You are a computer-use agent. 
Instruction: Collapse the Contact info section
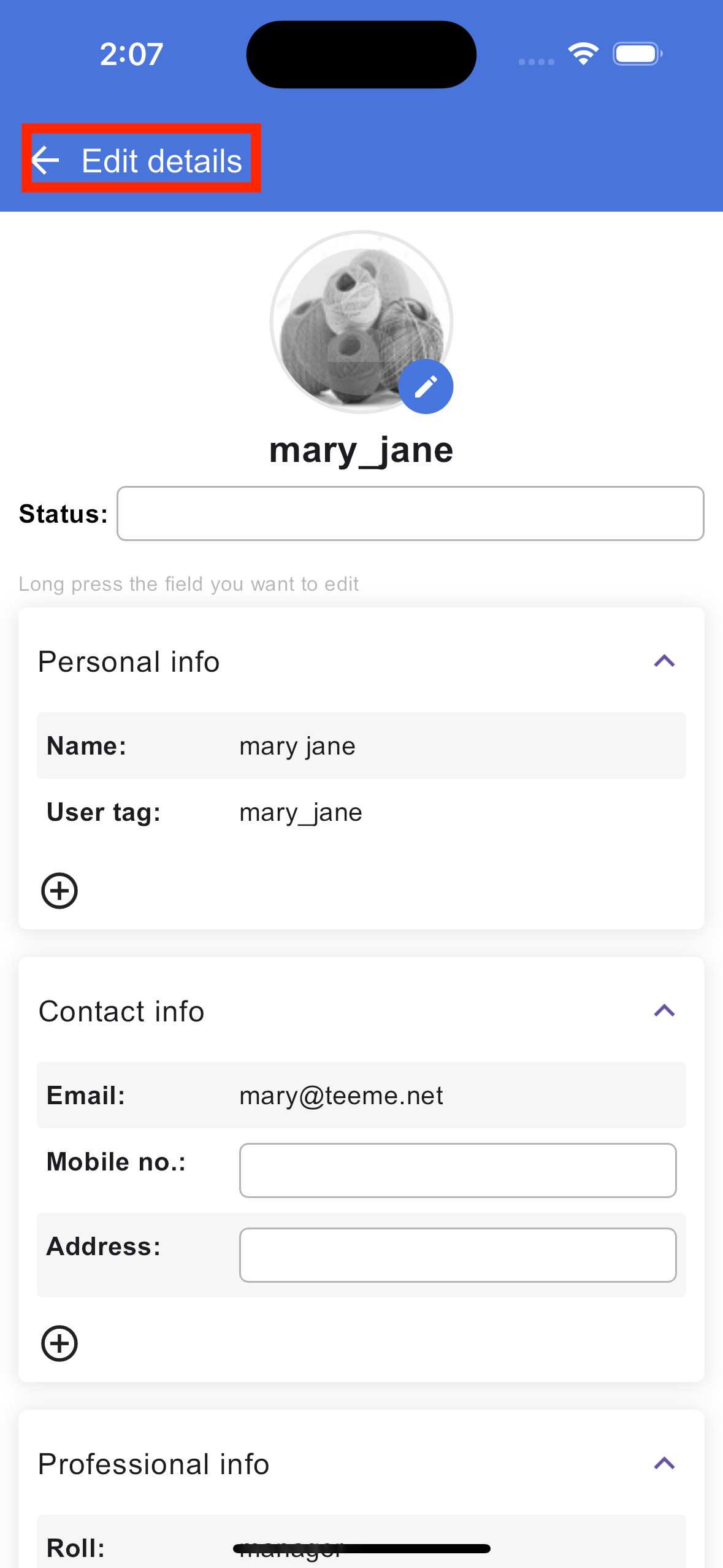pos(664,1011)
